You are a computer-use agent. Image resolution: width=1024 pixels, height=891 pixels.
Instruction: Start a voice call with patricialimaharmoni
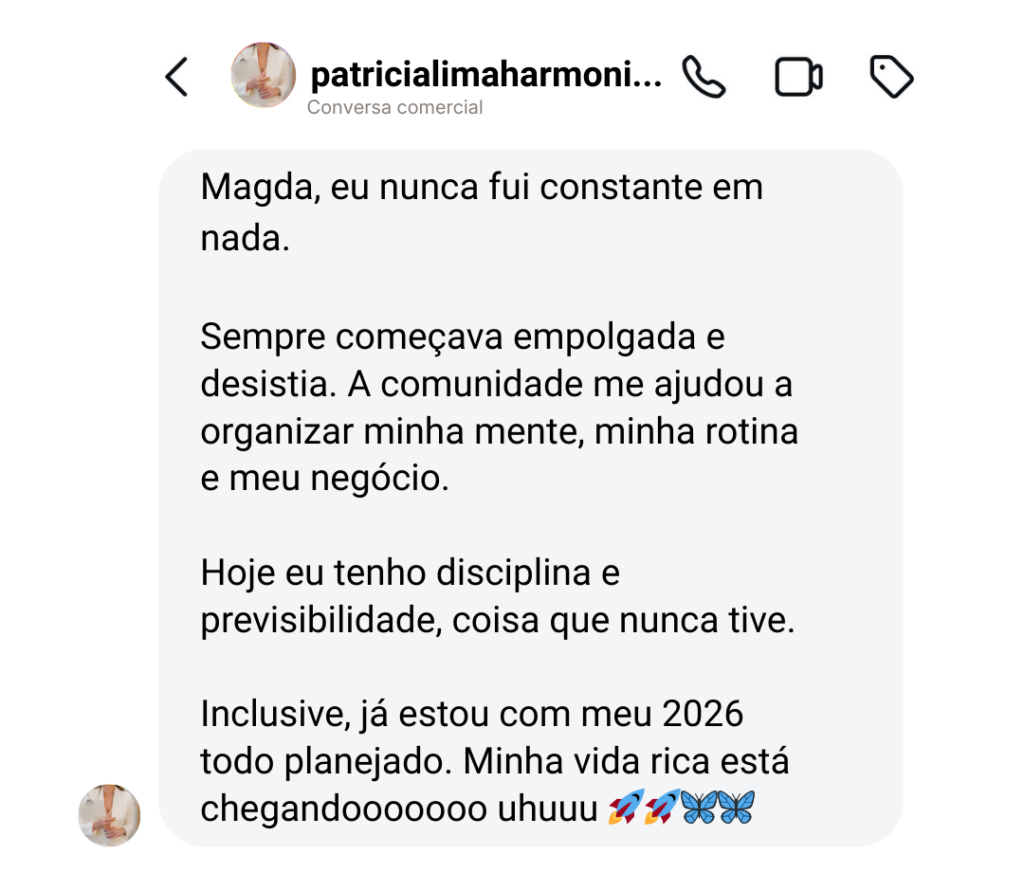(703, 77)
